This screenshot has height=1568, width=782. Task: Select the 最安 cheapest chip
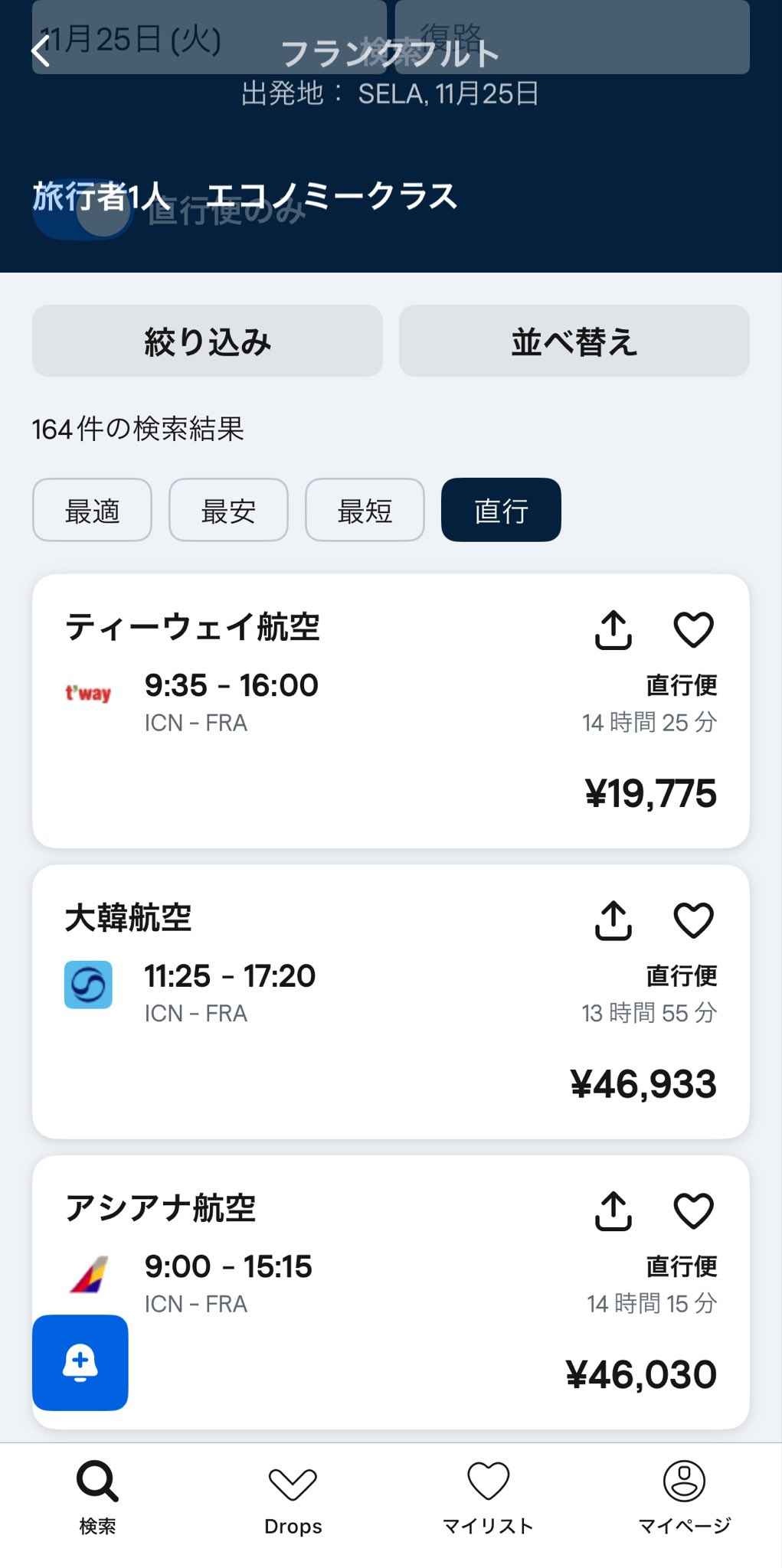click(x=228, y=510)
